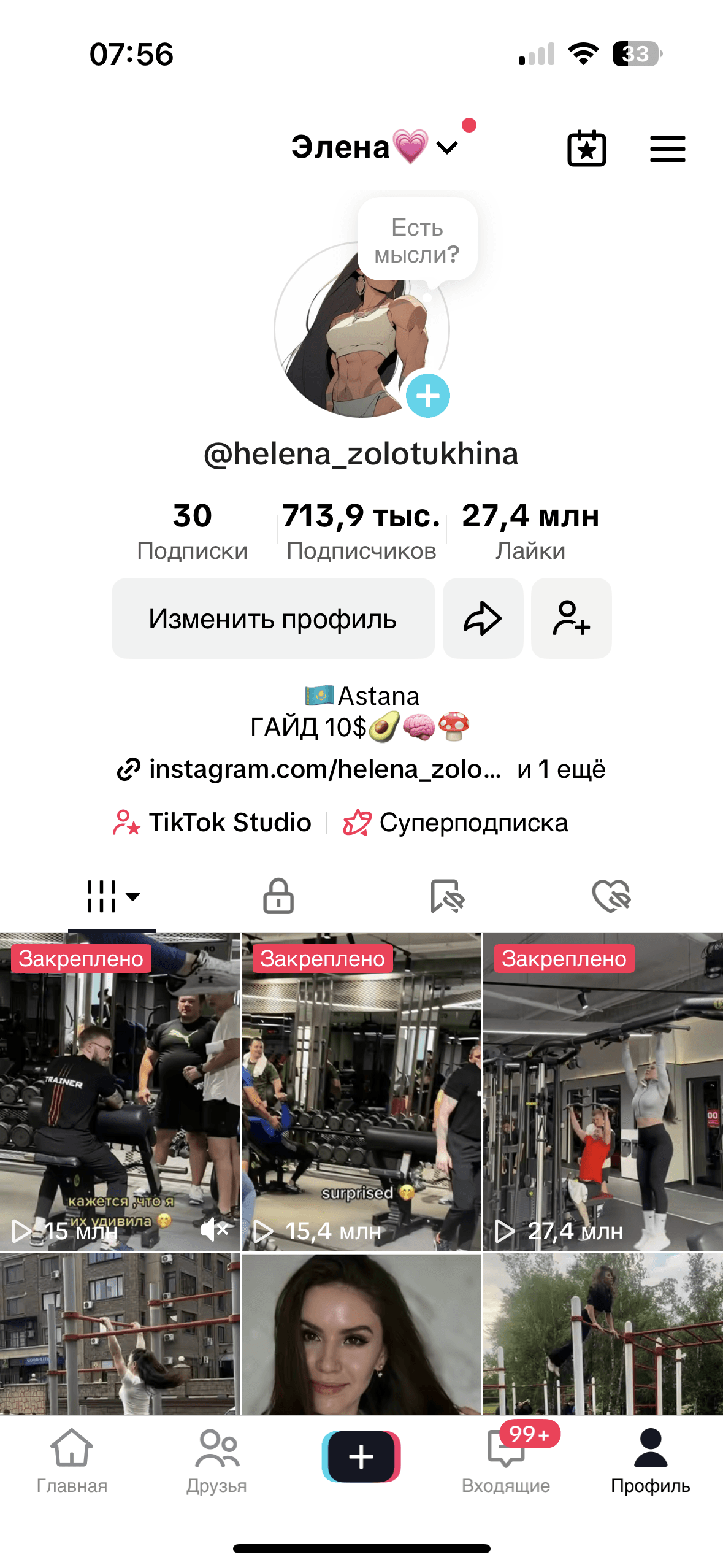Expand the account switcher next to Элена
The width and height of the screenshot is (723, 1568).
point(446,148)
